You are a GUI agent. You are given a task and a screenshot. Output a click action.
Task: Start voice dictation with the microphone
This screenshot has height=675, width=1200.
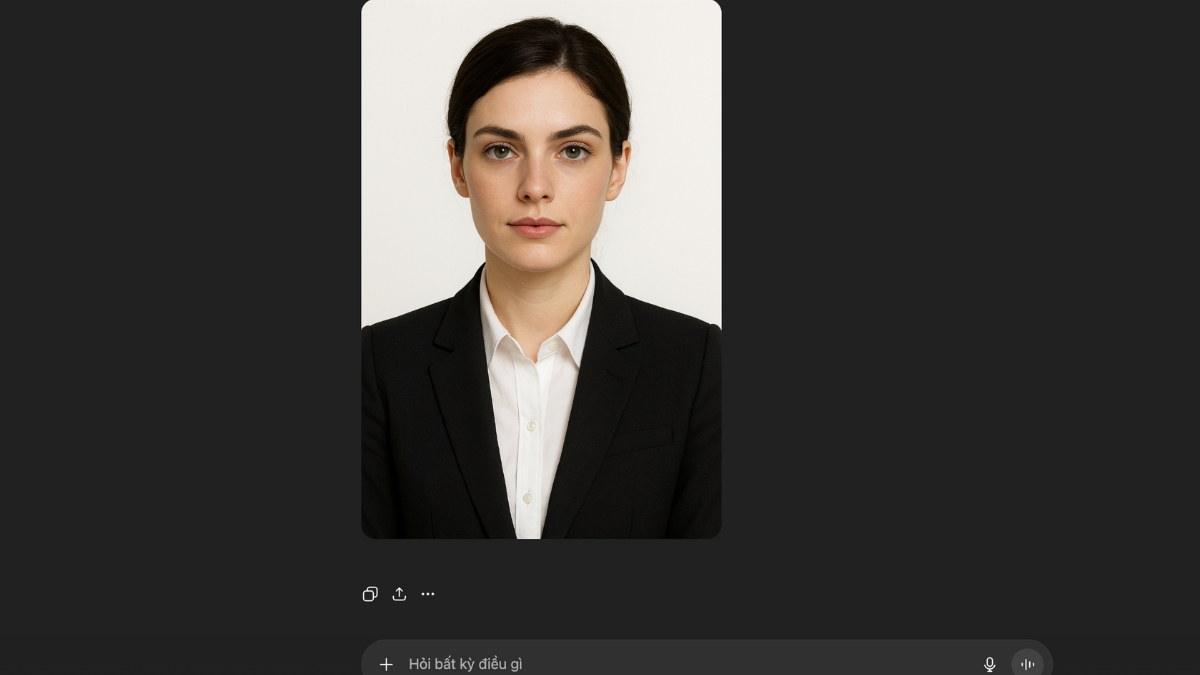pos(989,664)
